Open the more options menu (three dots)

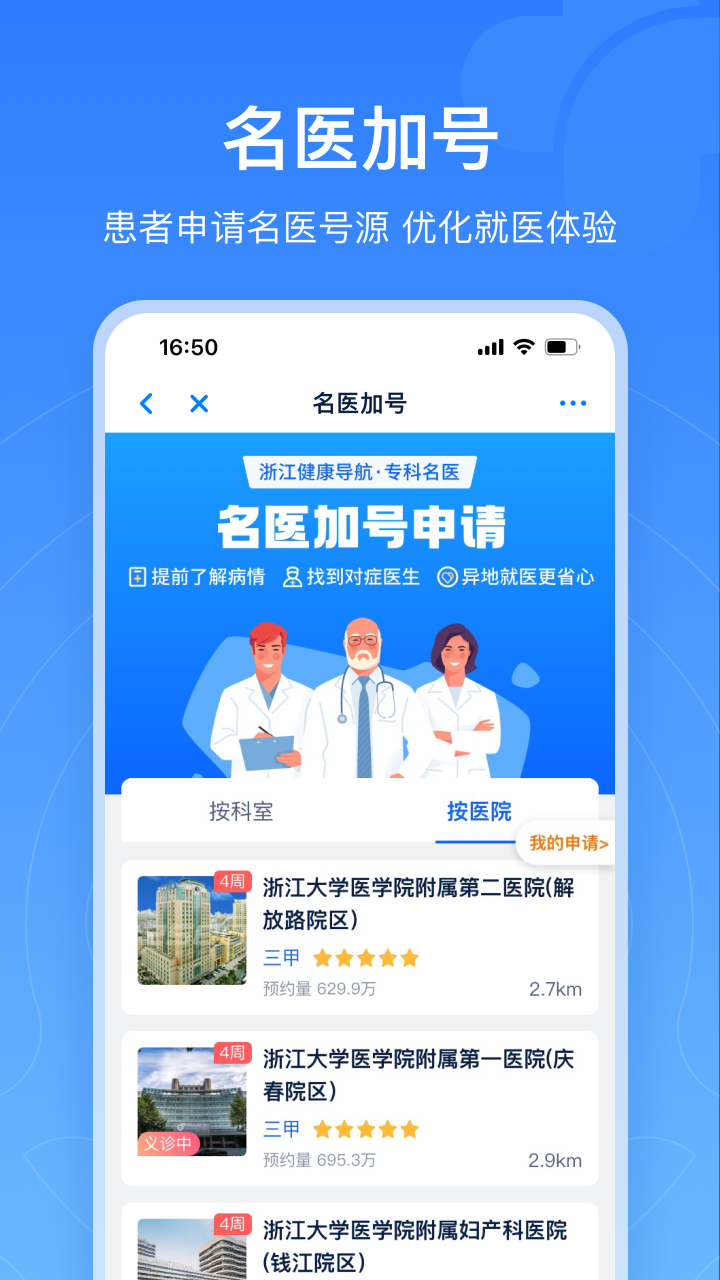click(573, 402)
